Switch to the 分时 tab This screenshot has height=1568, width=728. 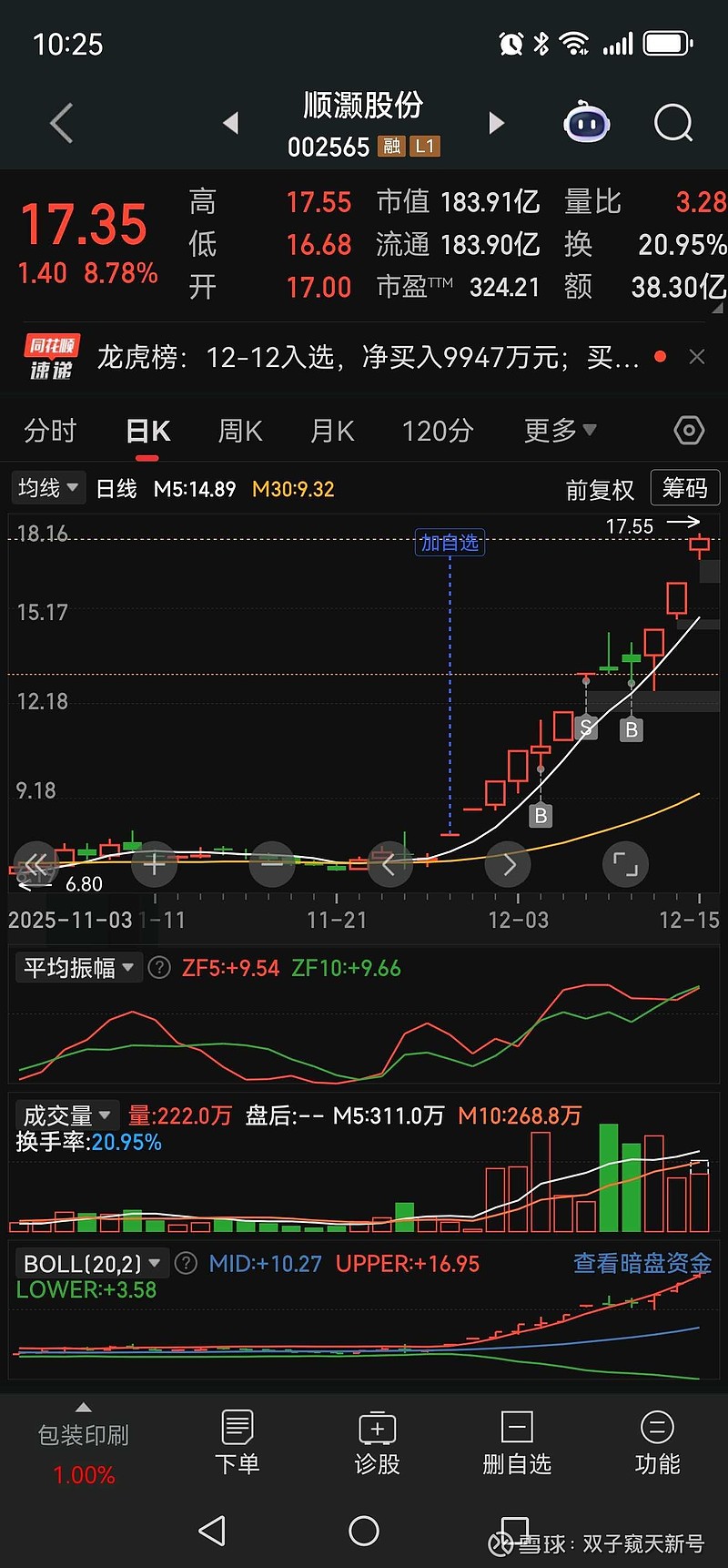coord(50,431)
